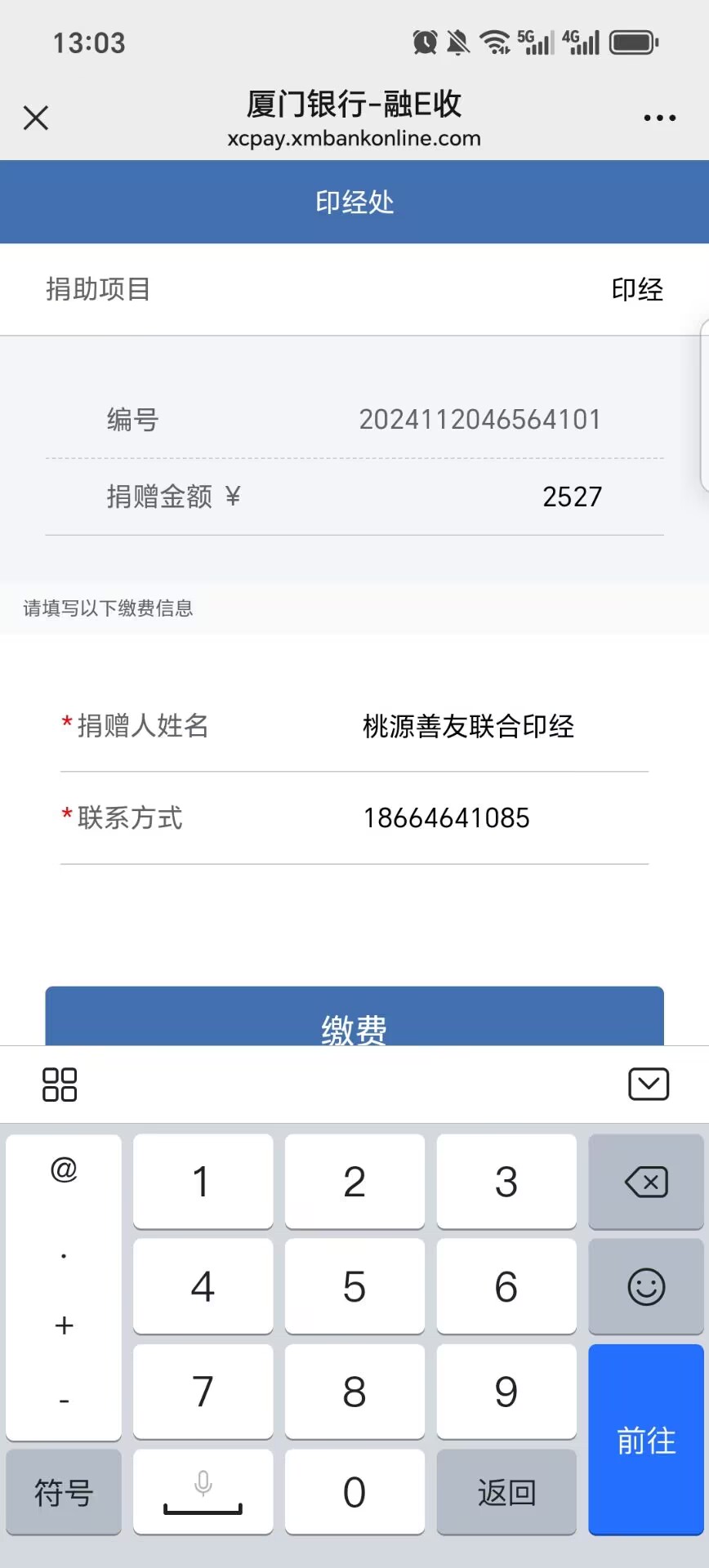The height and width of the screenshot is (1568, 709).
Task: Tap the 返回 key on keyboard
Action: pos(506,1492)
